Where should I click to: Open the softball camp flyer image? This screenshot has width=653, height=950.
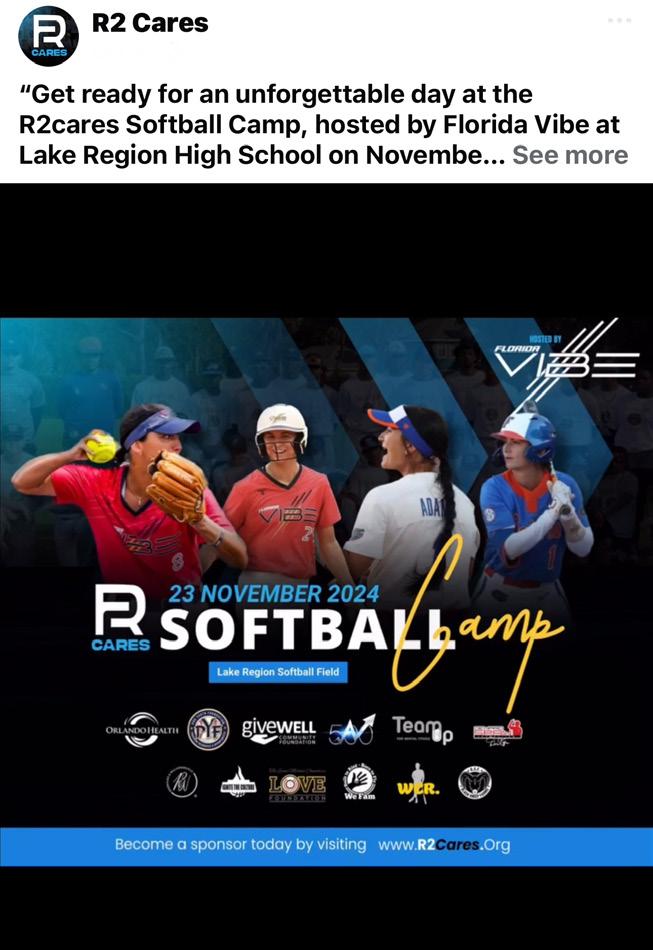pos(326,591)
